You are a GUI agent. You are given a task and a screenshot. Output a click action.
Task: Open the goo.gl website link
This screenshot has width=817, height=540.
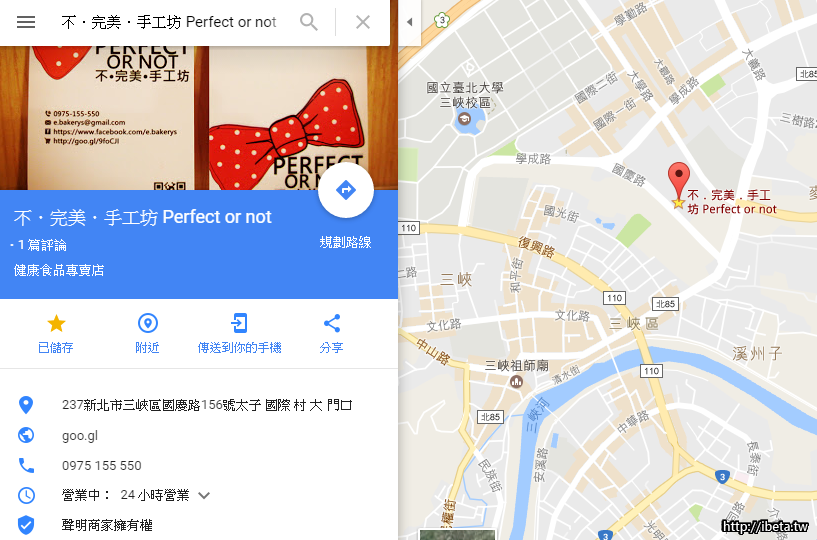[x=80, y=435]
